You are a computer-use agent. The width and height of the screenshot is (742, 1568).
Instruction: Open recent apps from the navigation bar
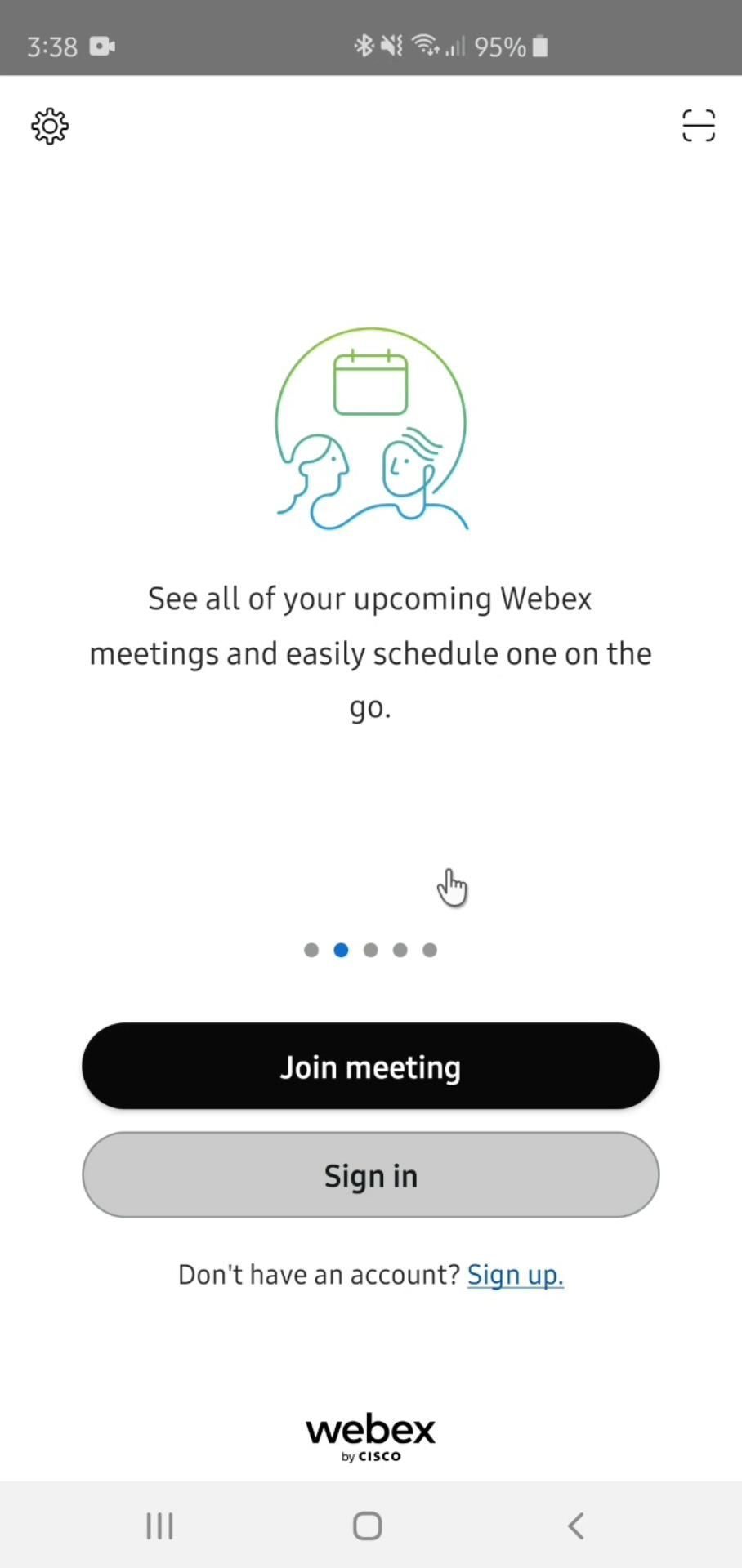[x=160, y=1526]
